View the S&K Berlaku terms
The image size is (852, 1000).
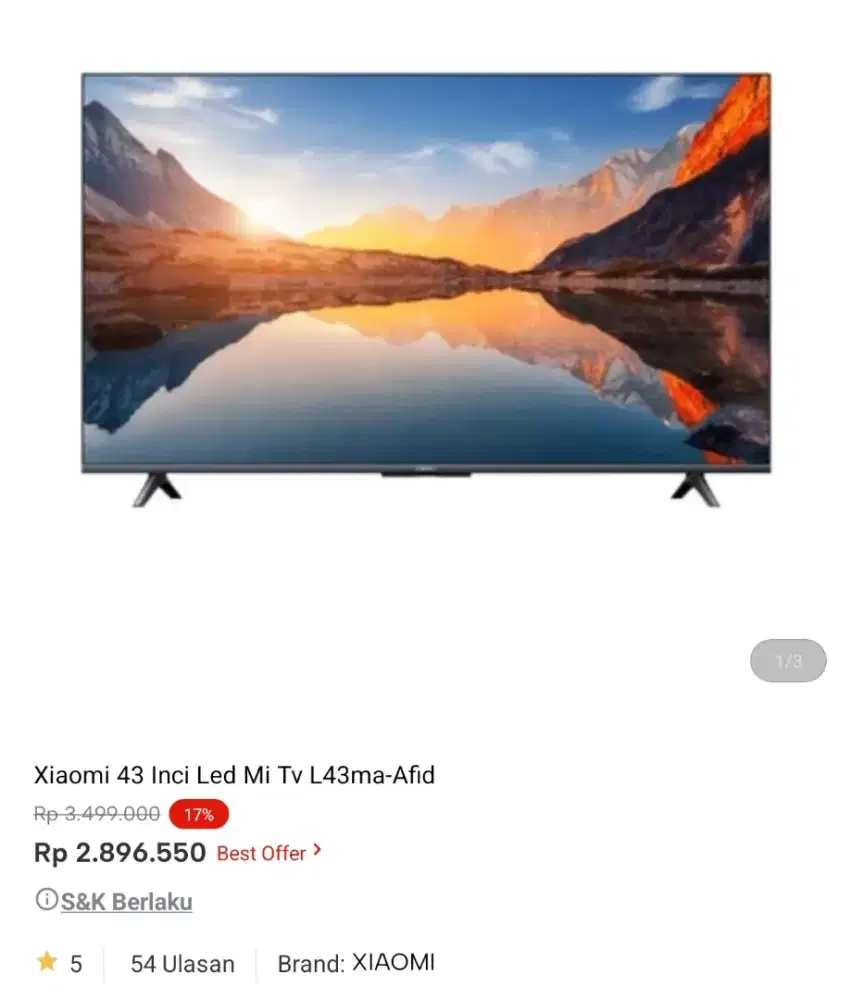(126, 901)
